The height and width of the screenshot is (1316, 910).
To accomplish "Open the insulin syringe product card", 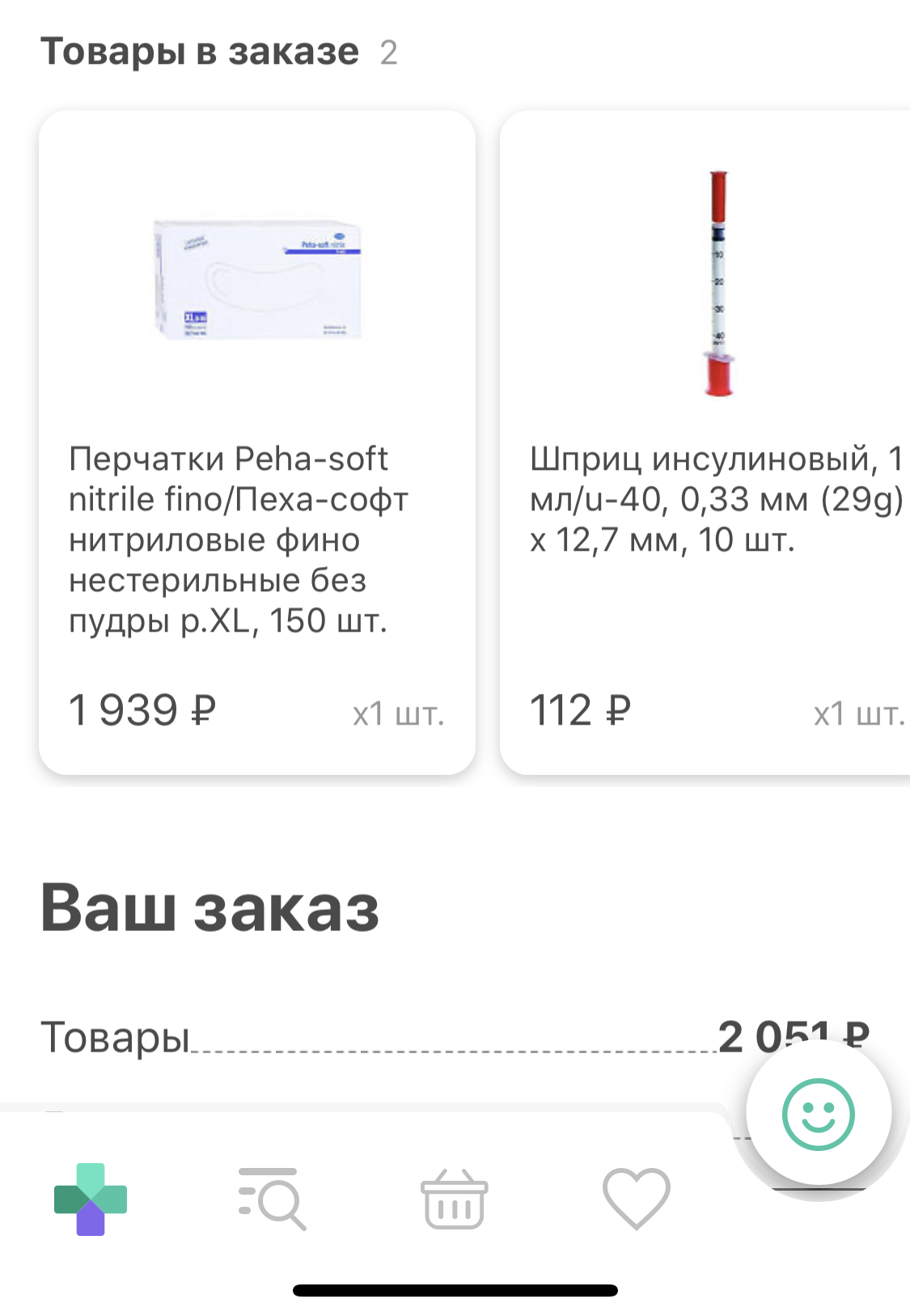I will 705,442.
